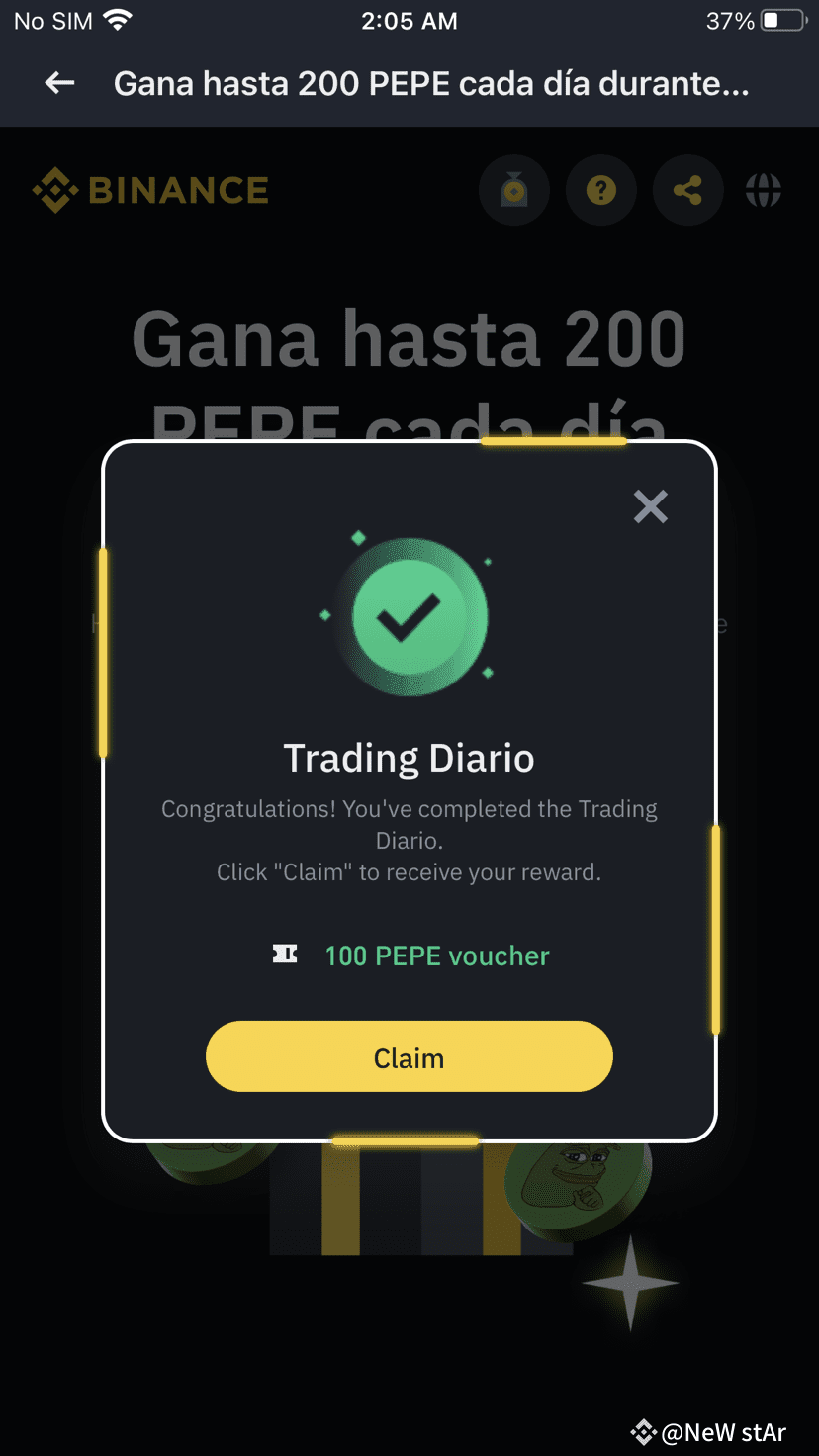
Task: Click the Gana hasta 200 PEPE title
Action: (409, 338)
